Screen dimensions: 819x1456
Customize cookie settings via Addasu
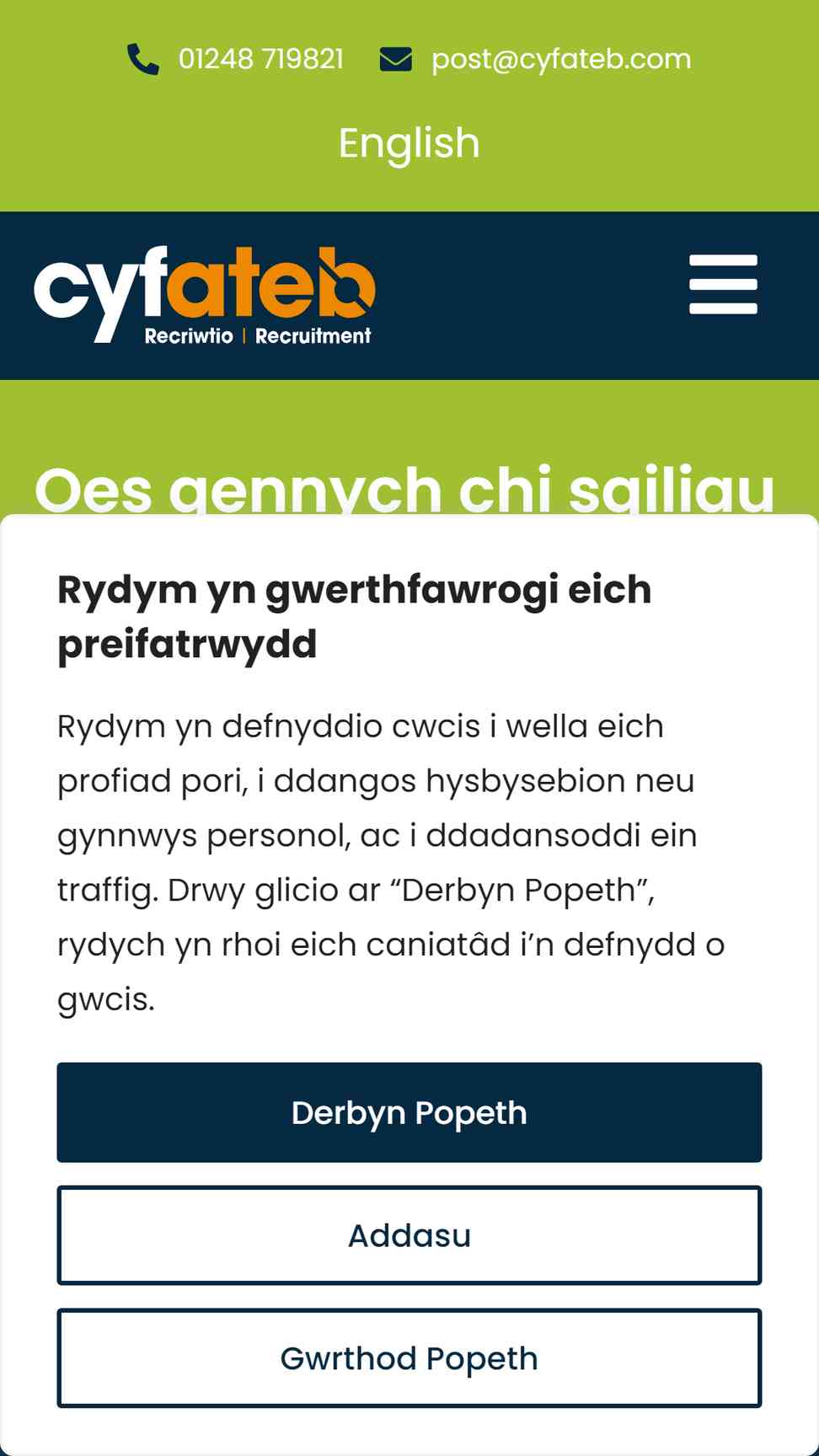pyautogui.click(x=409, y=1235)
